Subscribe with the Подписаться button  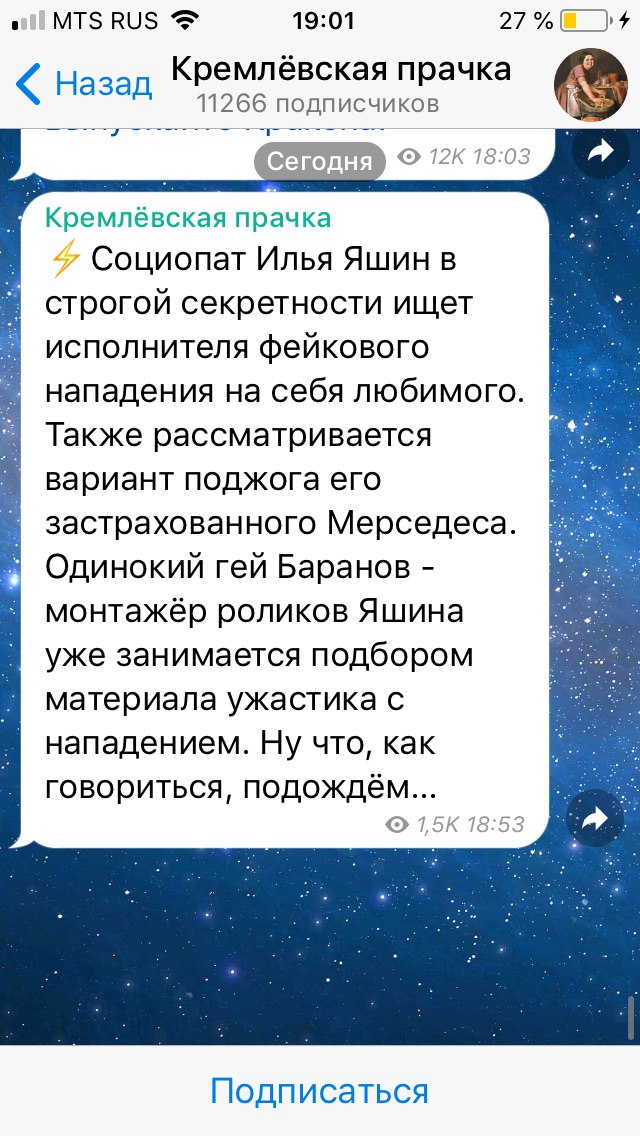coord(320,1090)
